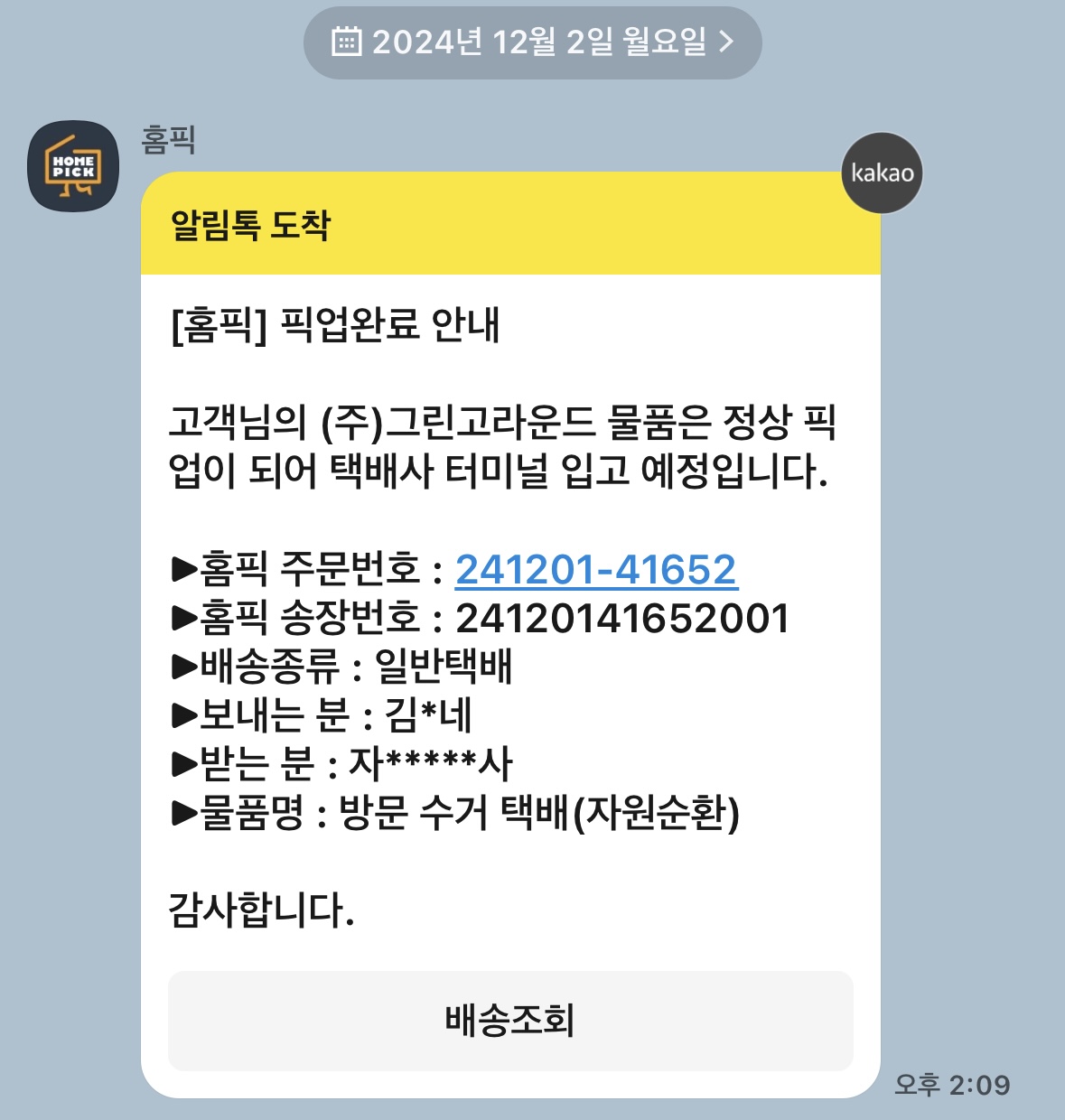
Task: Open order number link 241201-41652
Action: (x=596, y=570)
